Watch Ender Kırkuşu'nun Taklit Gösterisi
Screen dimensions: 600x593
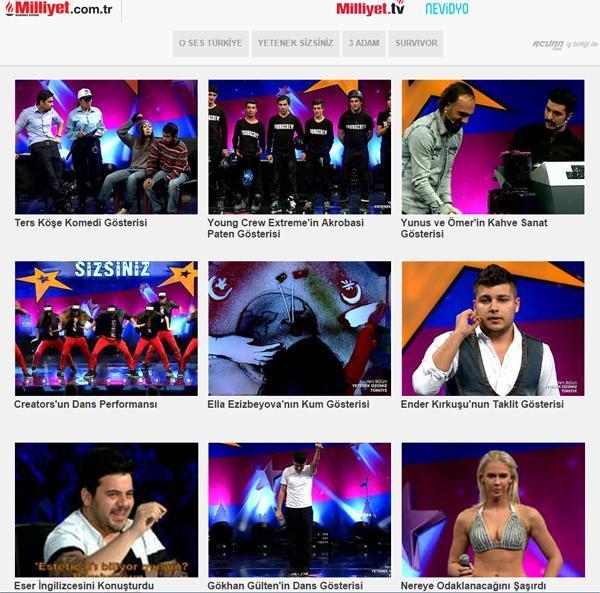492,328
